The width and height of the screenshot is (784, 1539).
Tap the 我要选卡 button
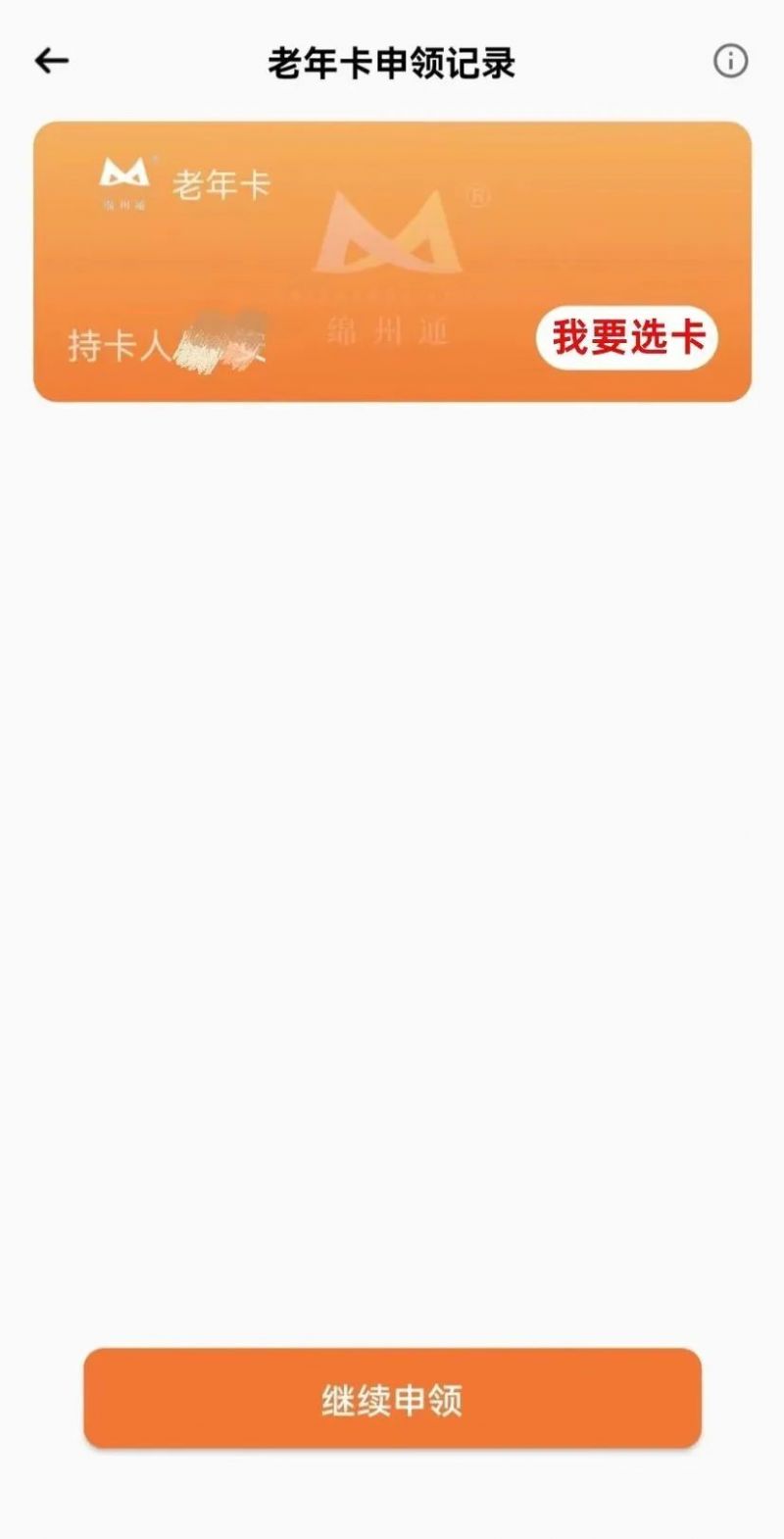(x=627, y=338)
